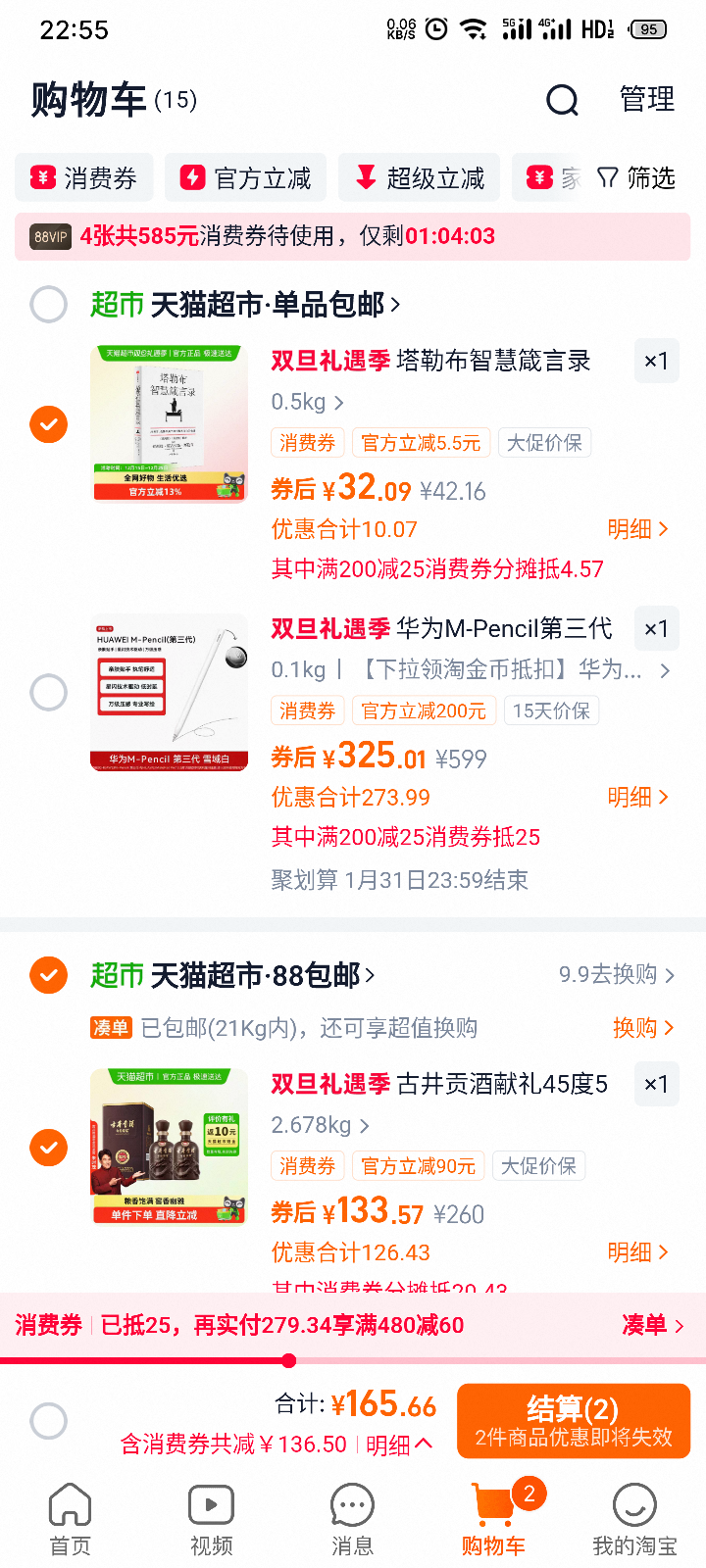Open the search function in cart
This screenshot has width=706, height=1568.
point(561,100)
